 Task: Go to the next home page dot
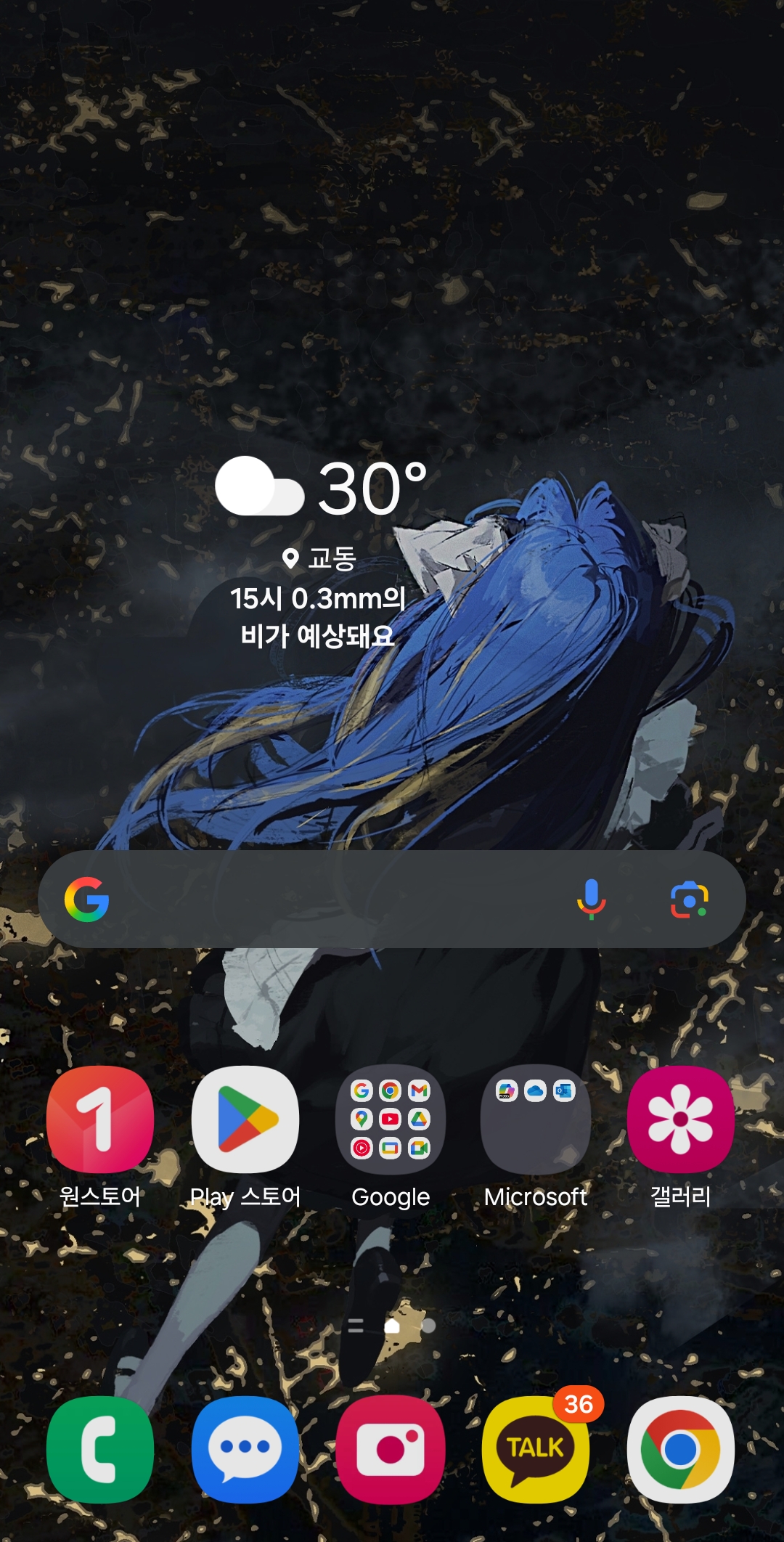click(428, 1326)
